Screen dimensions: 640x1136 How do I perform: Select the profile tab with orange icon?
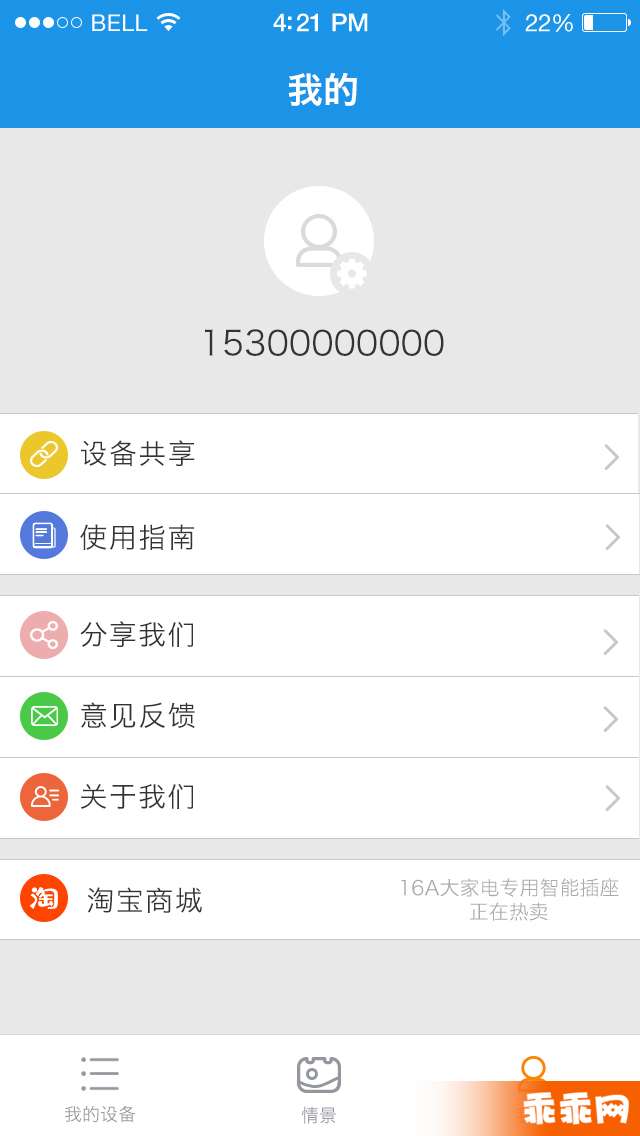pos(533,1072)
